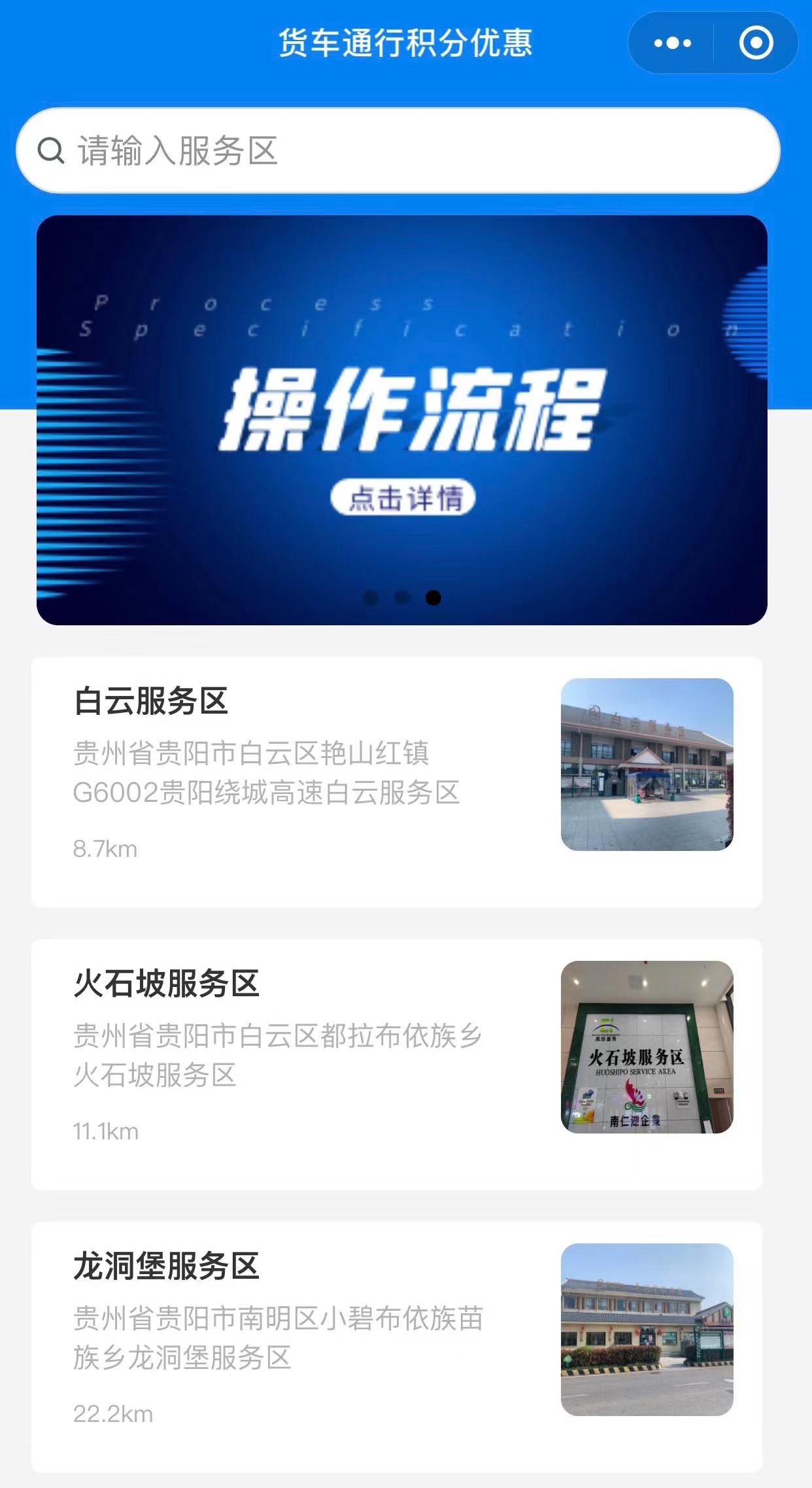Select the first banner page indicator dot

371,598
